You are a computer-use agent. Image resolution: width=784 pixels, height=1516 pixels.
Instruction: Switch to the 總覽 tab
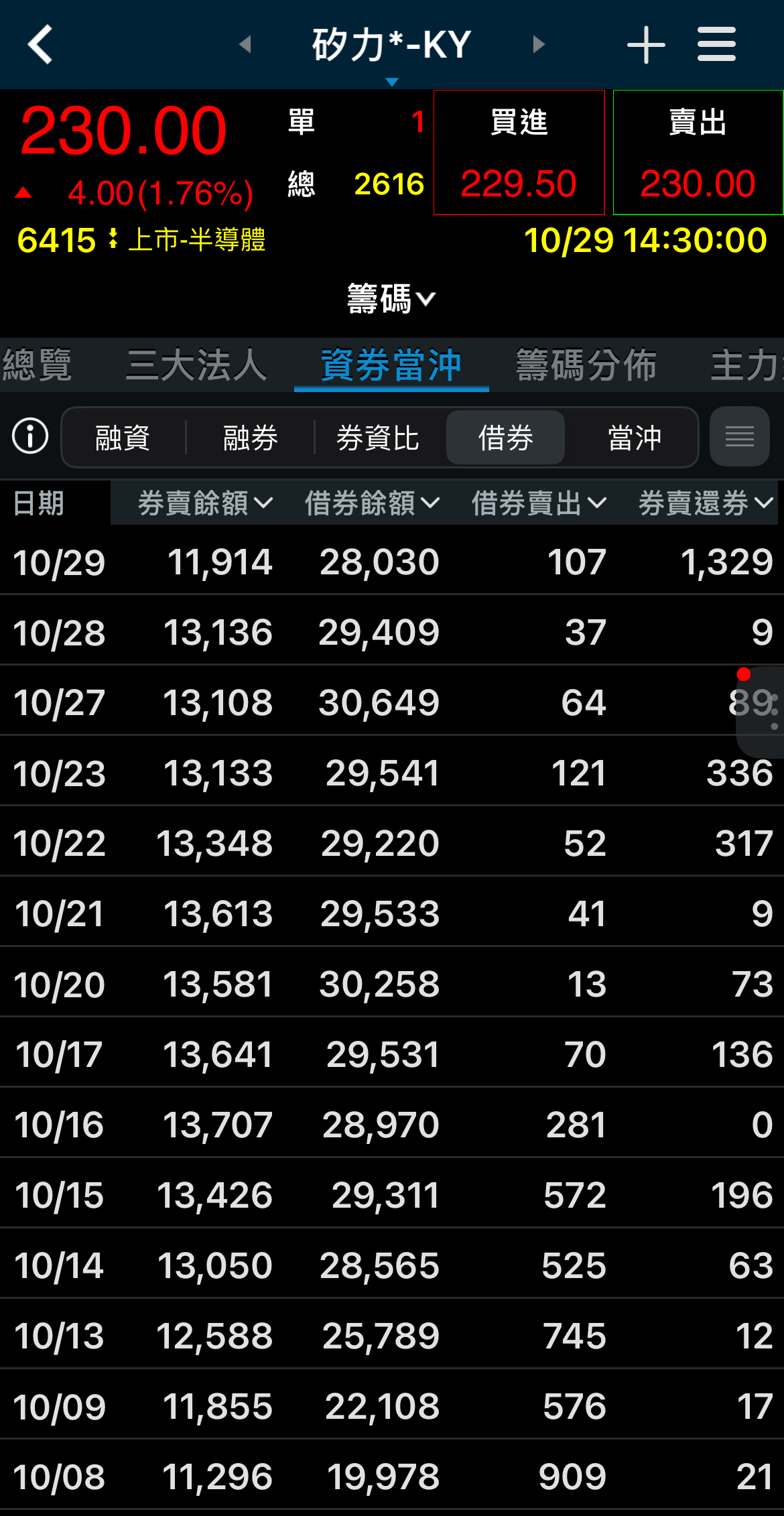click(37, 365)
